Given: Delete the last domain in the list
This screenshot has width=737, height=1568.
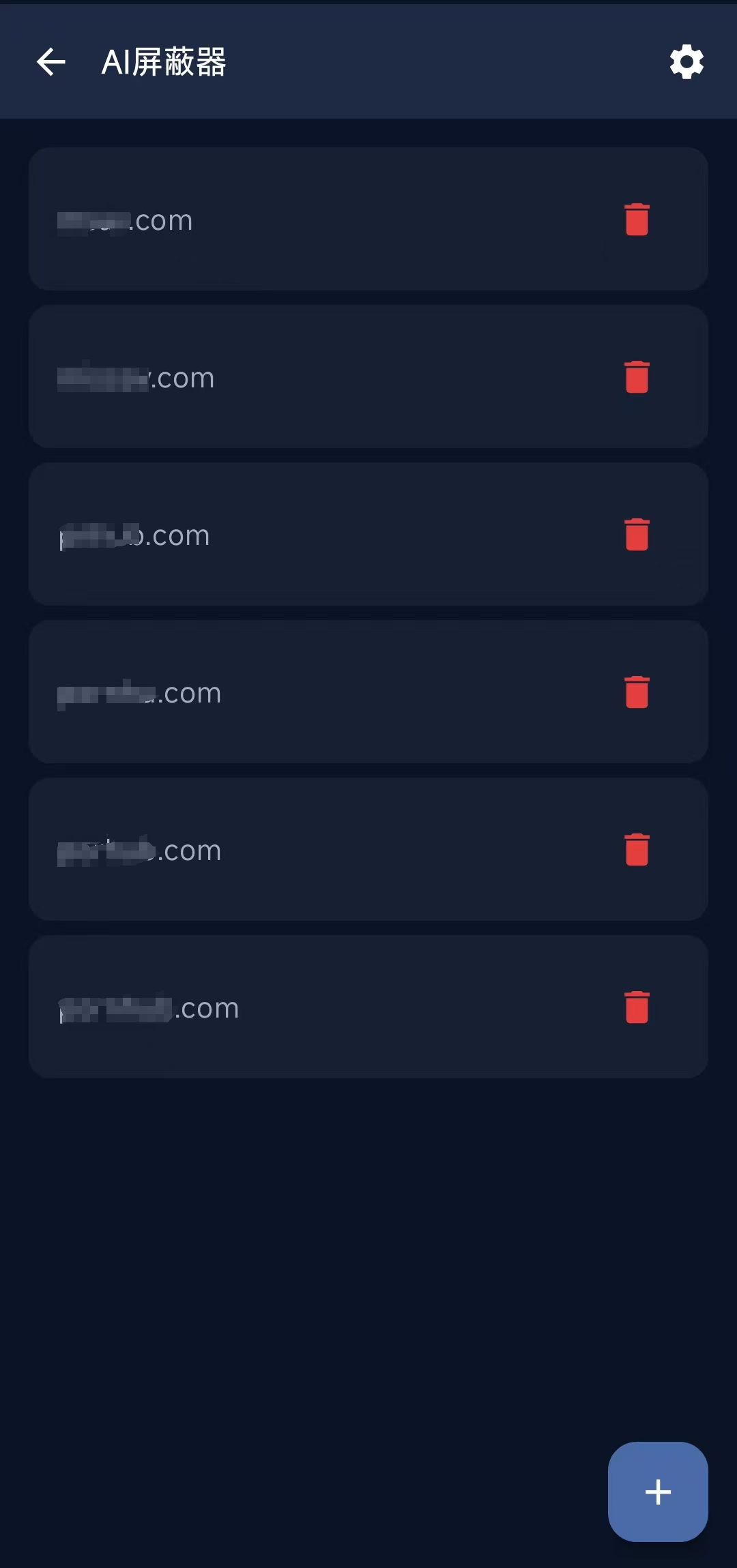Looking at the screenshot, I should (637, 1007).
